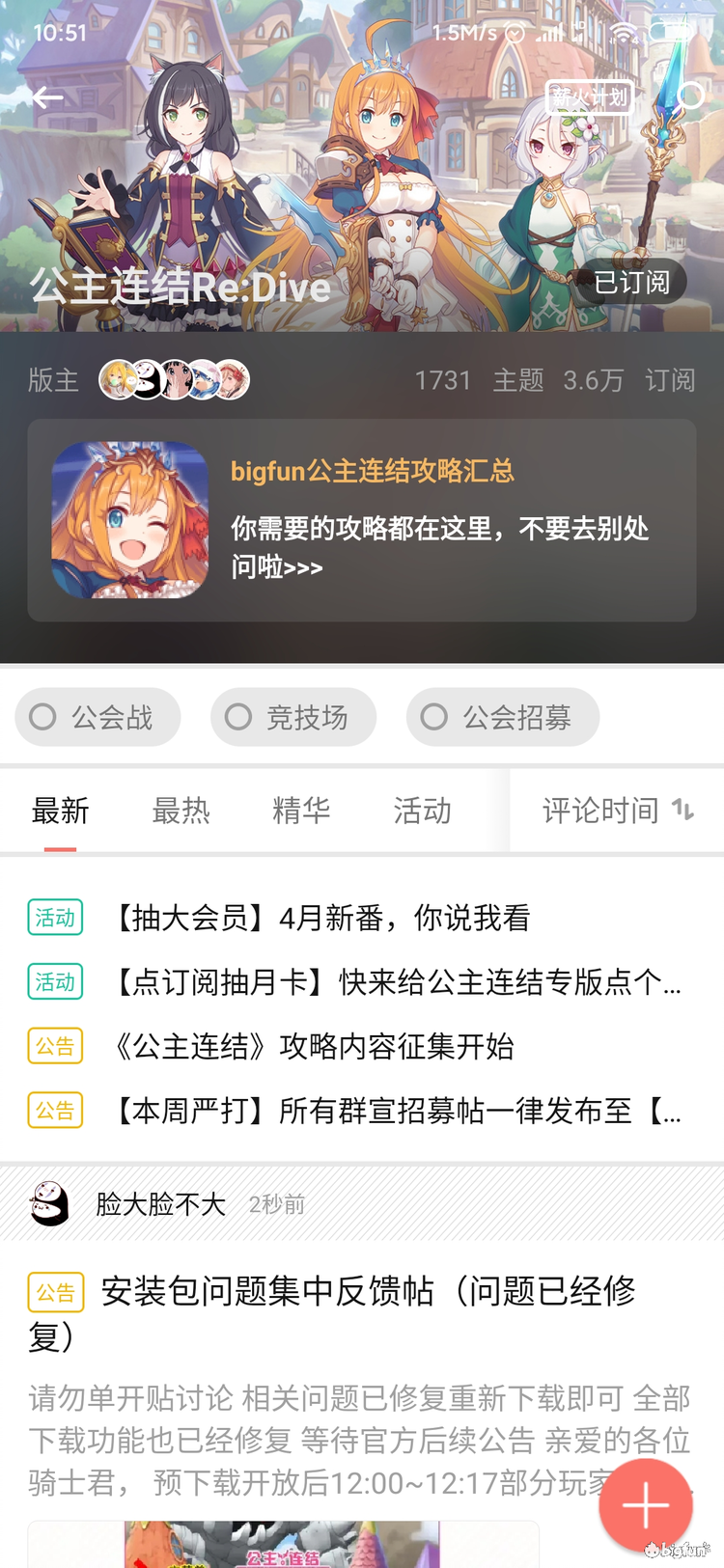View the 版主 moderator avatars
724x1568 pixels.
(174, 380)
